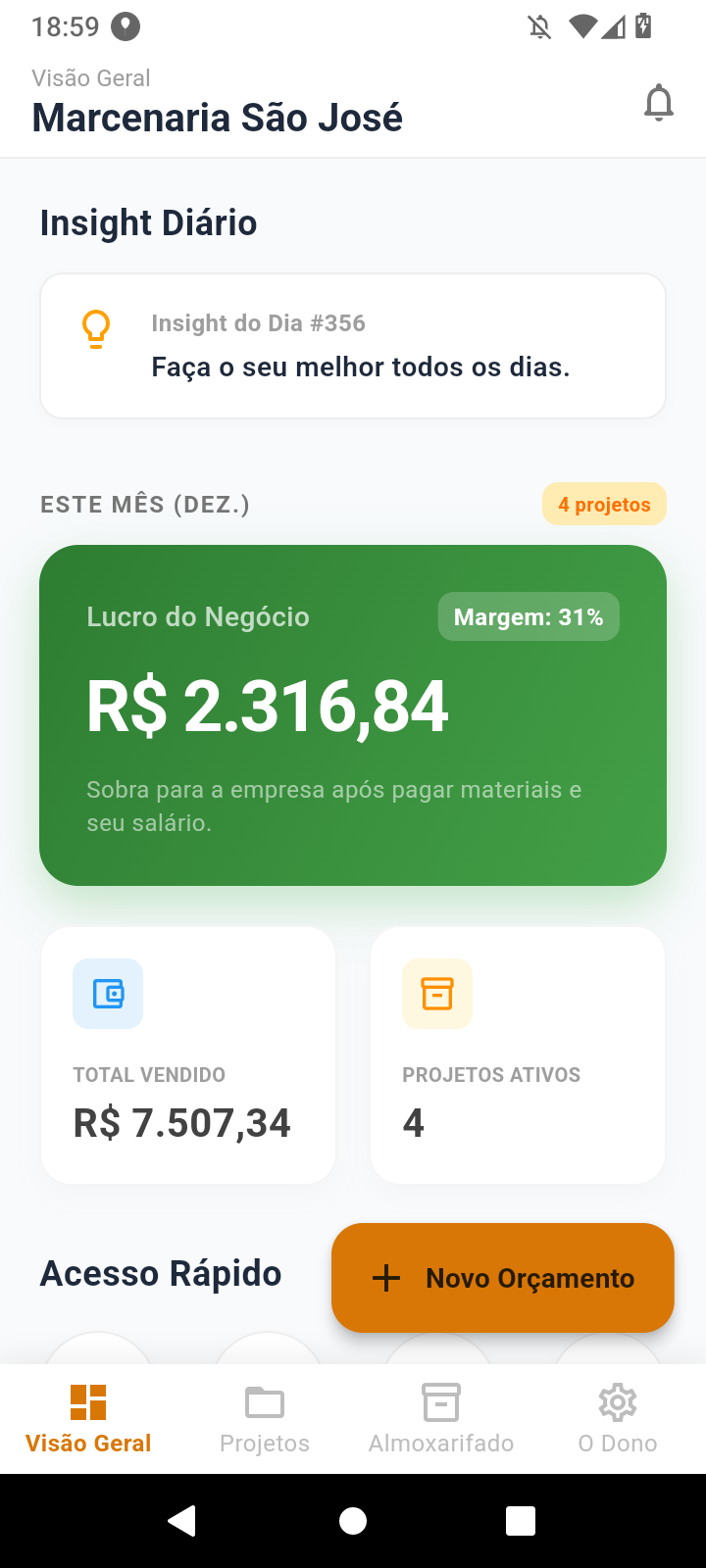
Task: Click the plus sign inside Novo Orçamento
Action: (x=386, y=1278)
